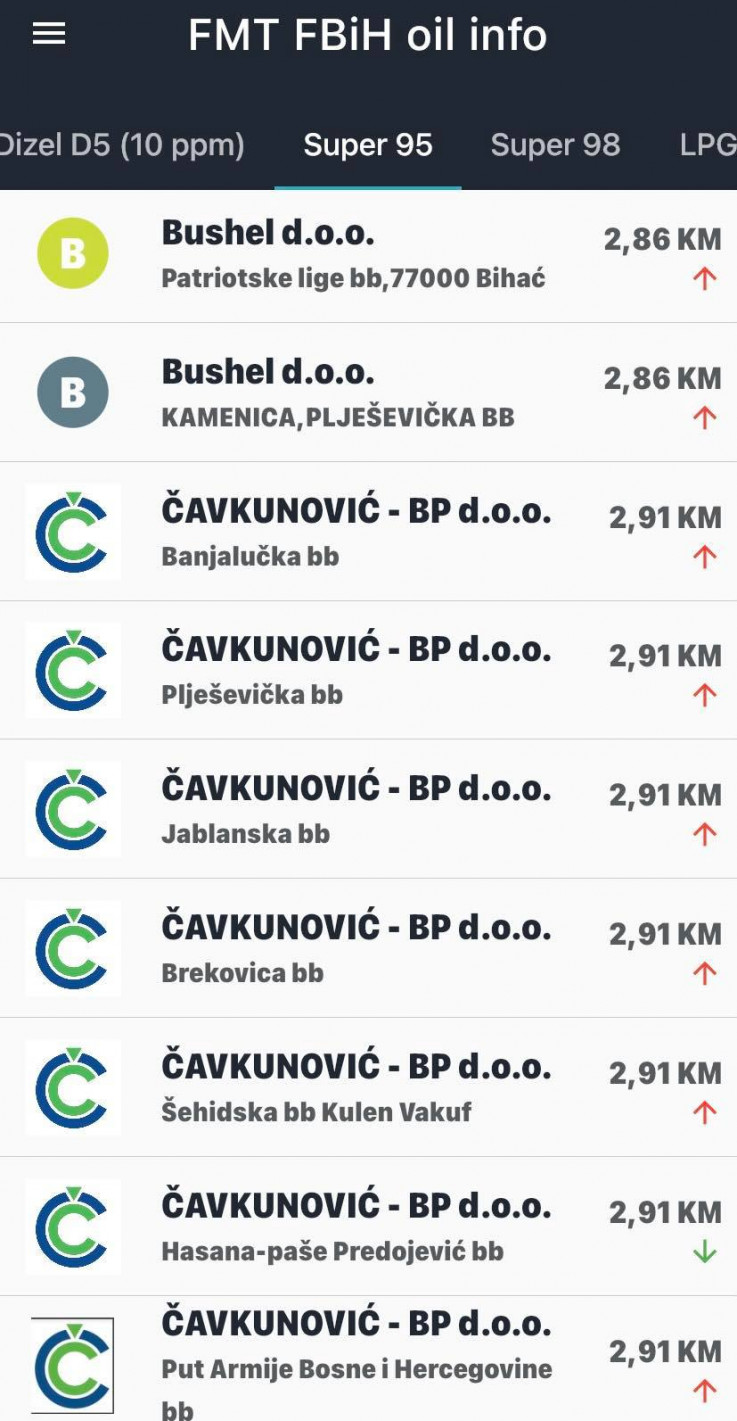
Task: Open Bushel station at Kamenica, Plješevička BB
Action: (x=368, y=392)
